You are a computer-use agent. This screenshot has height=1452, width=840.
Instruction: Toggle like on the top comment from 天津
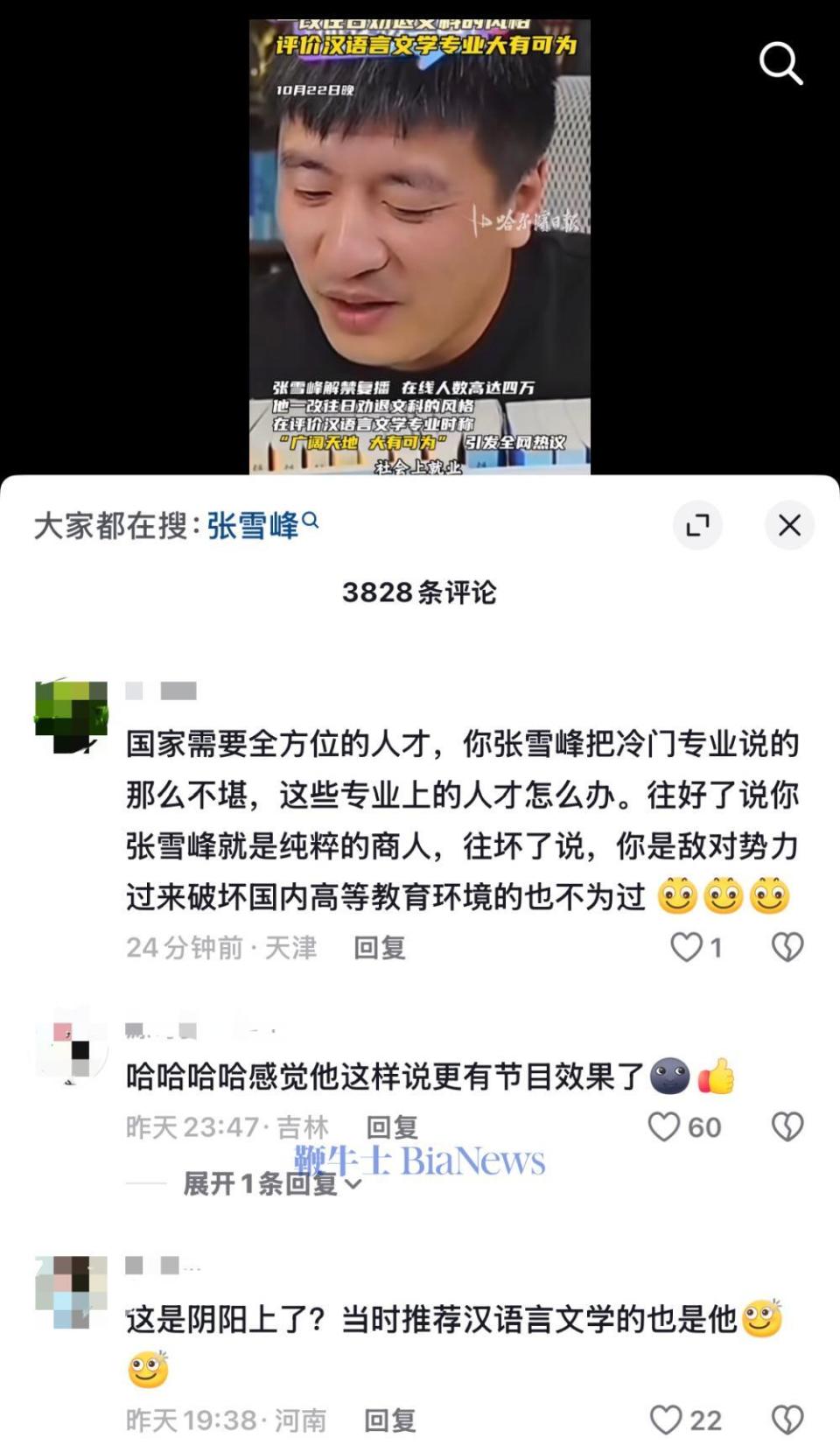click(686, 947)
